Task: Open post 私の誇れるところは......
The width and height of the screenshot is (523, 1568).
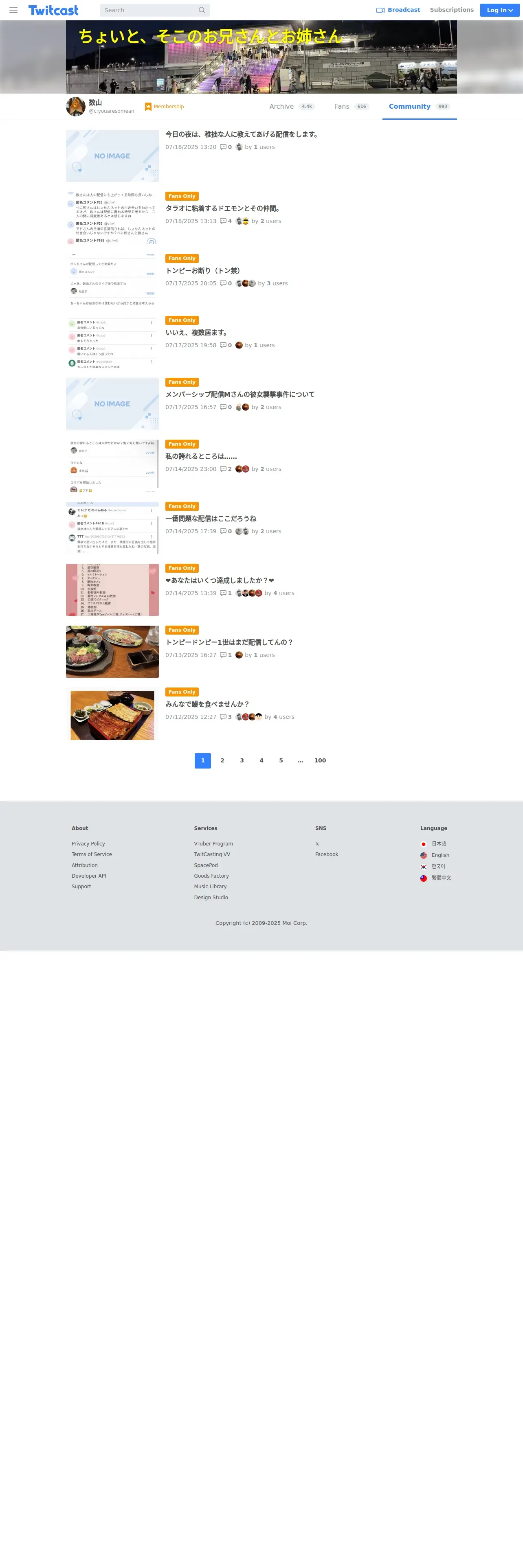Action: [201, 457]
